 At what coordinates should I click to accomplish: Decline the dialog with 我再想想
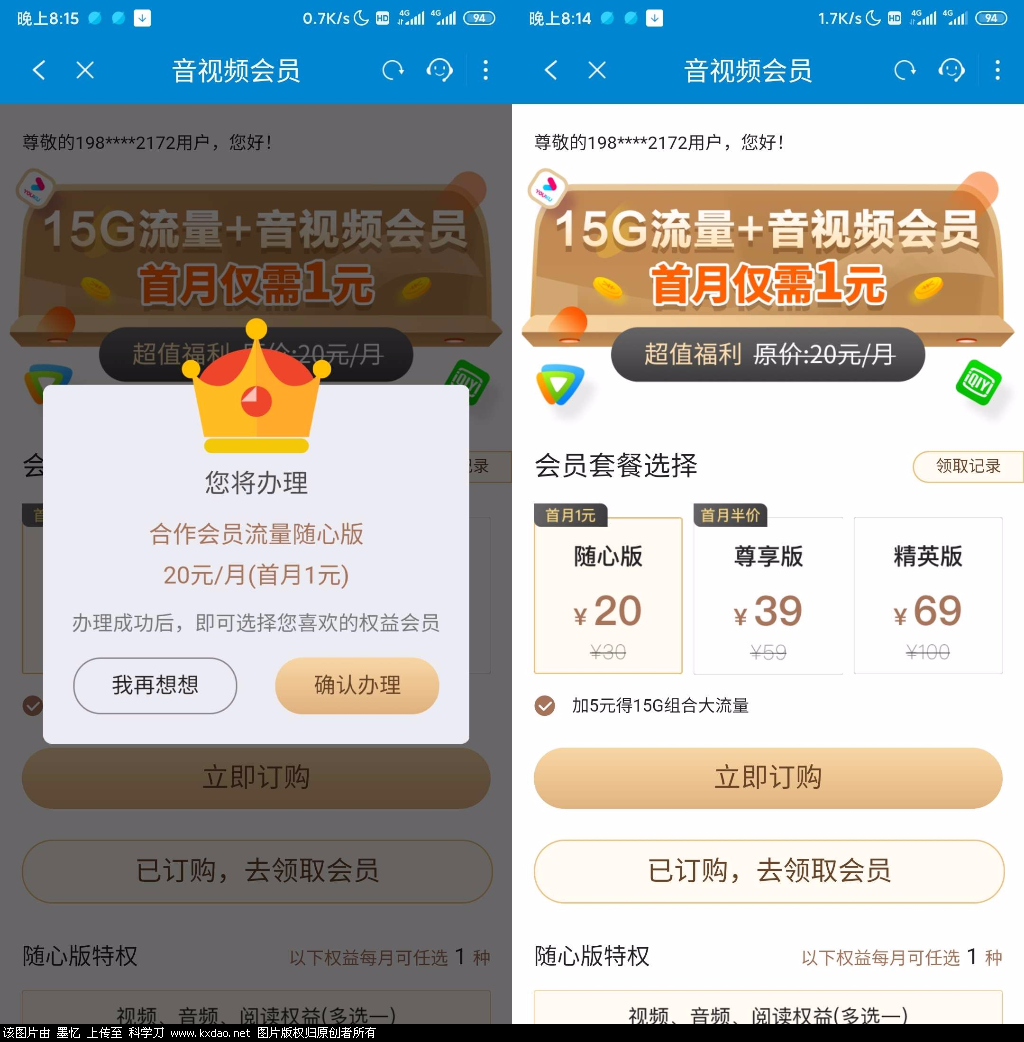tap(155, 685)
